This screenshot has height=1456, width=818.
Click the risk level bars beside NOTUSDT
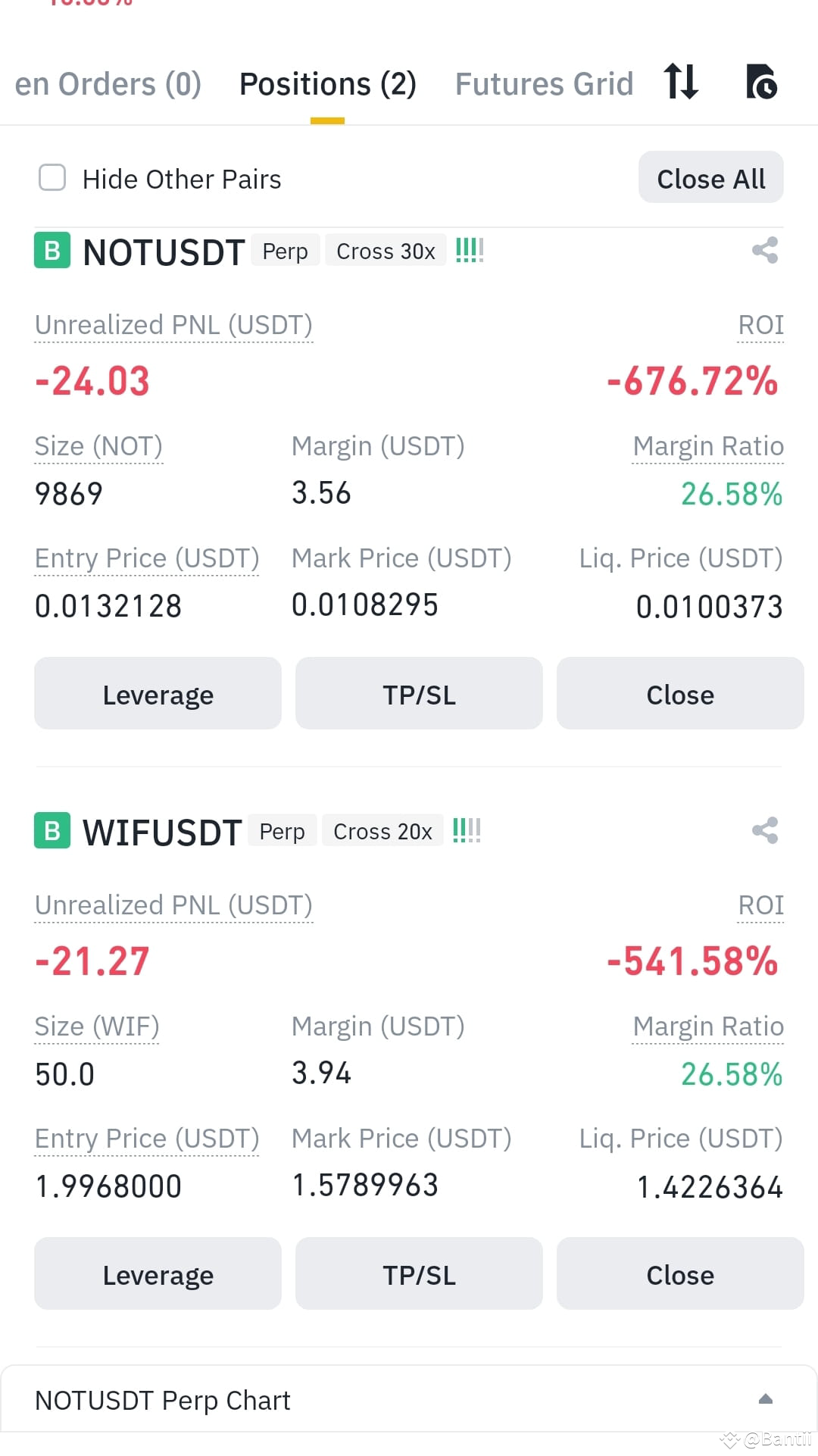coord(469,248)
